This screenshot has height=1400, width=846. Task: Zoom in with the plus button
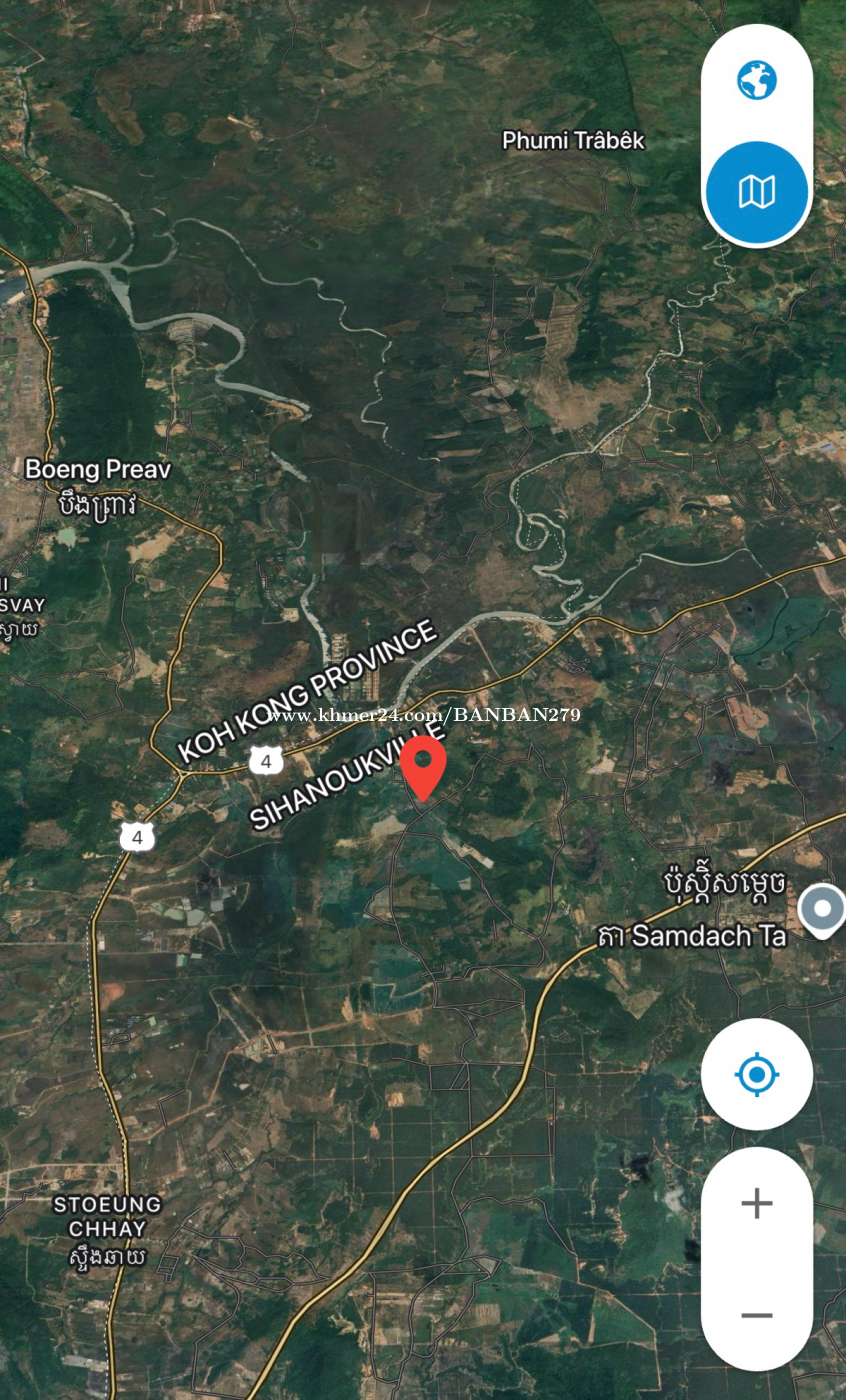[757, 1203]
